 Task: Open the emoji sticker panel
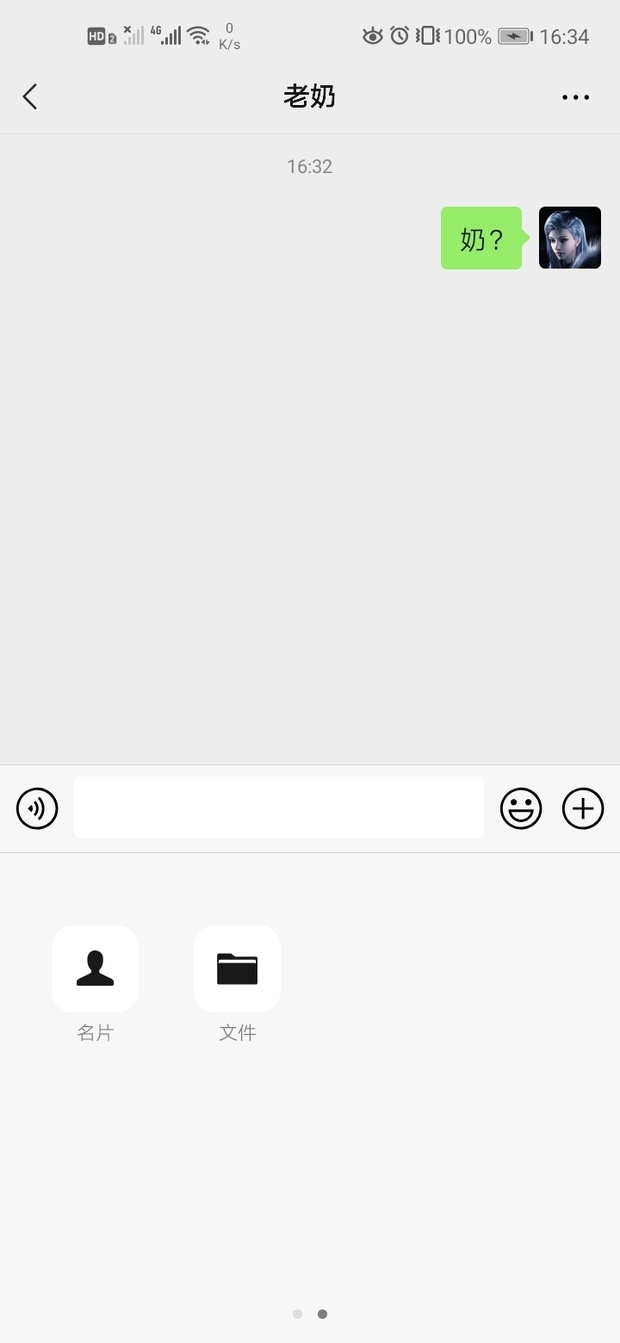[521, 808]
